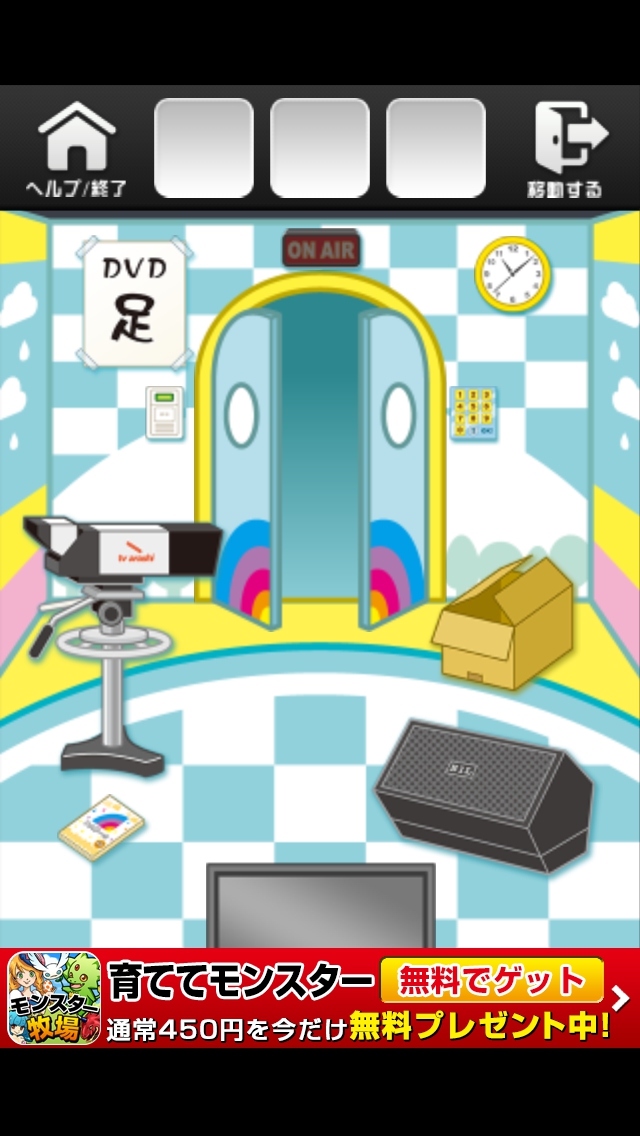Tap the move (移動する) exit icon
This screenshot has width=640, height=1136.
tap(566, 148)
